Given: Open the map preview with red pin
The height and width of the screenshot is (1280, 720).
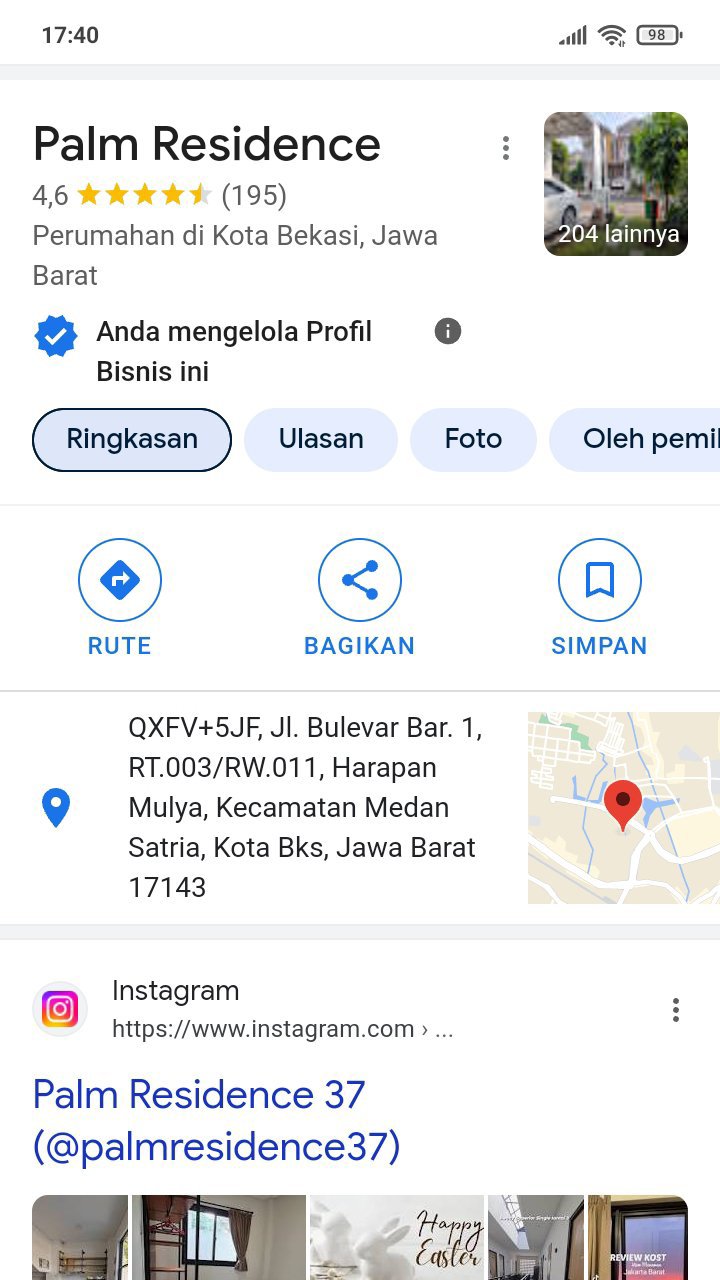Looking at the screenshot, I should pos(622,807).
